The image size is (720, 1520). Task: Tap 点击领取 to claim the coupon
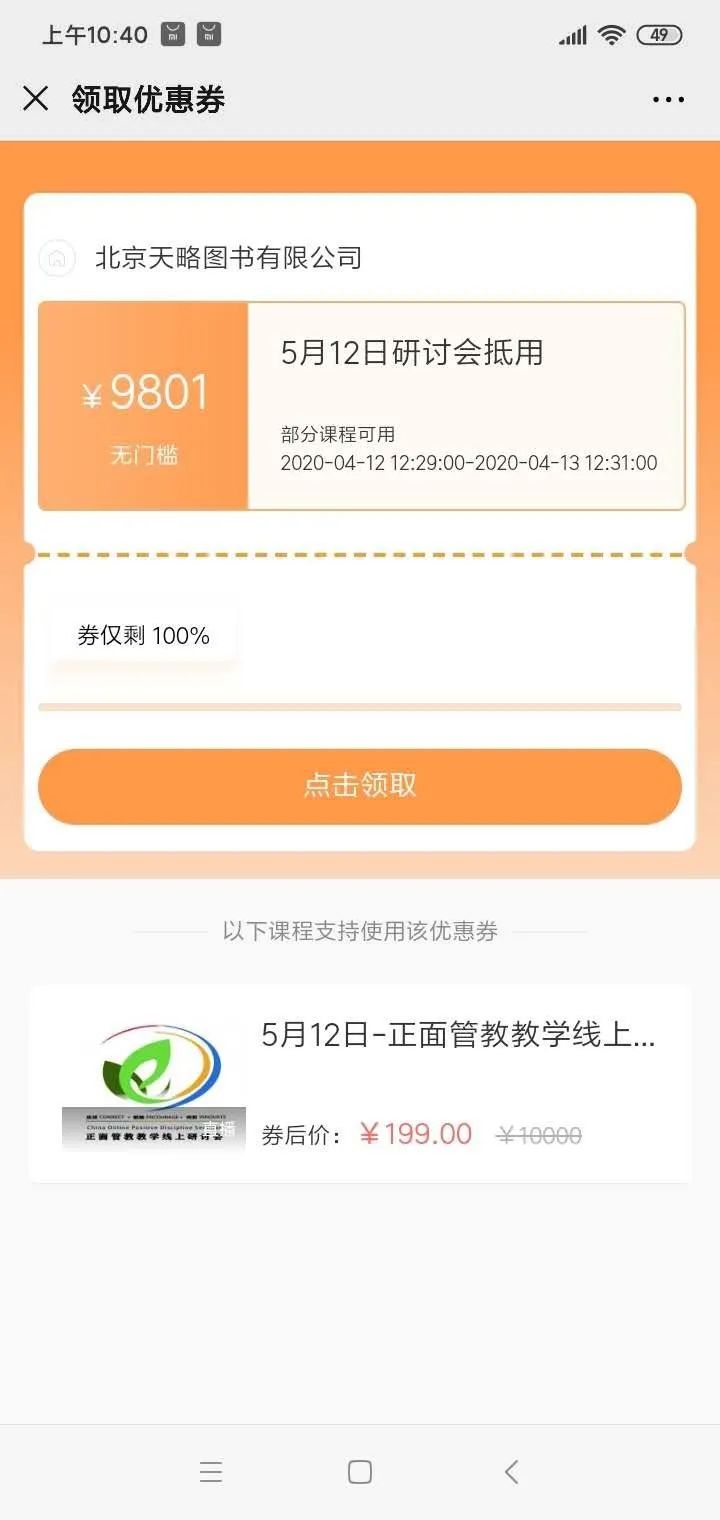coord(360,786)
